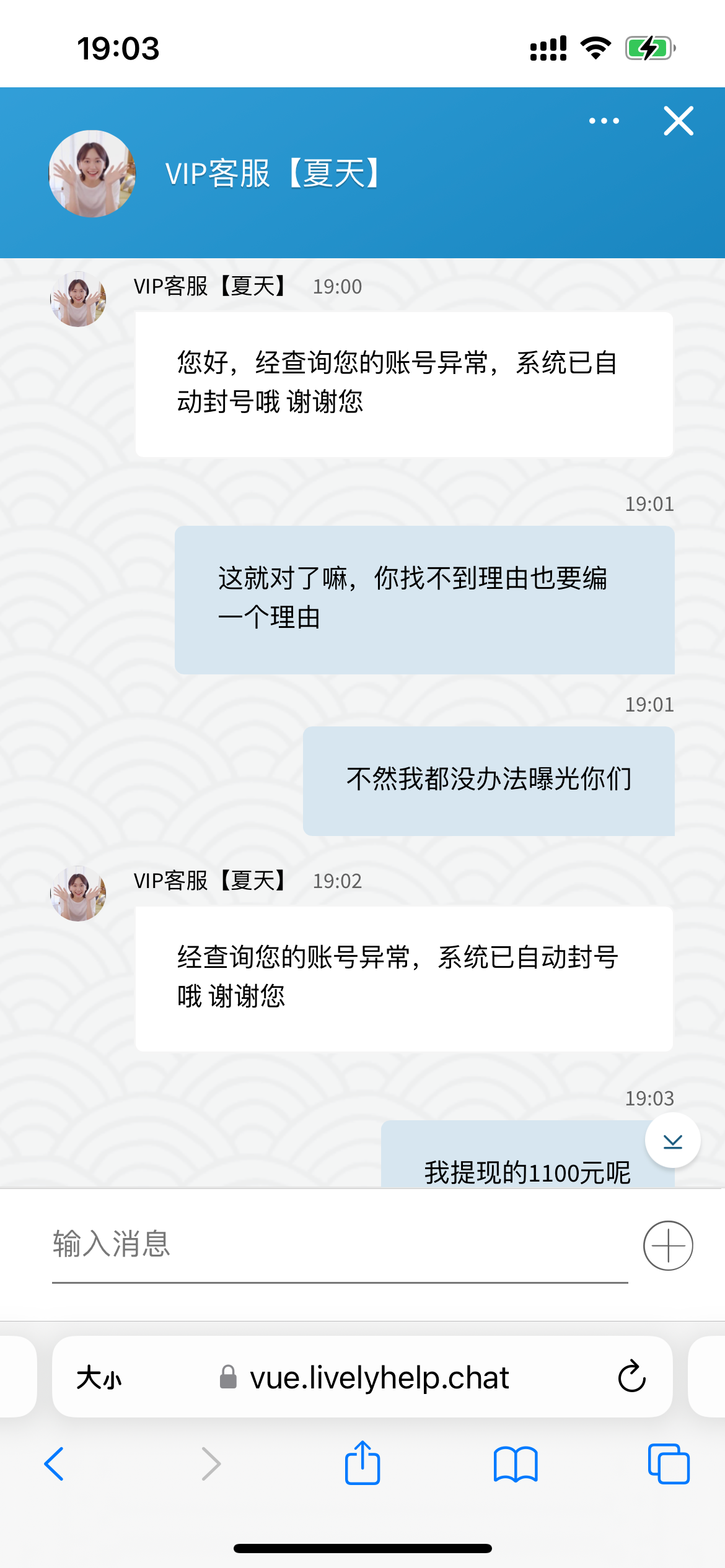This screenshot has height=1568, width=725.
Task: Show all open browser tabs
Action: (668, 1464)
